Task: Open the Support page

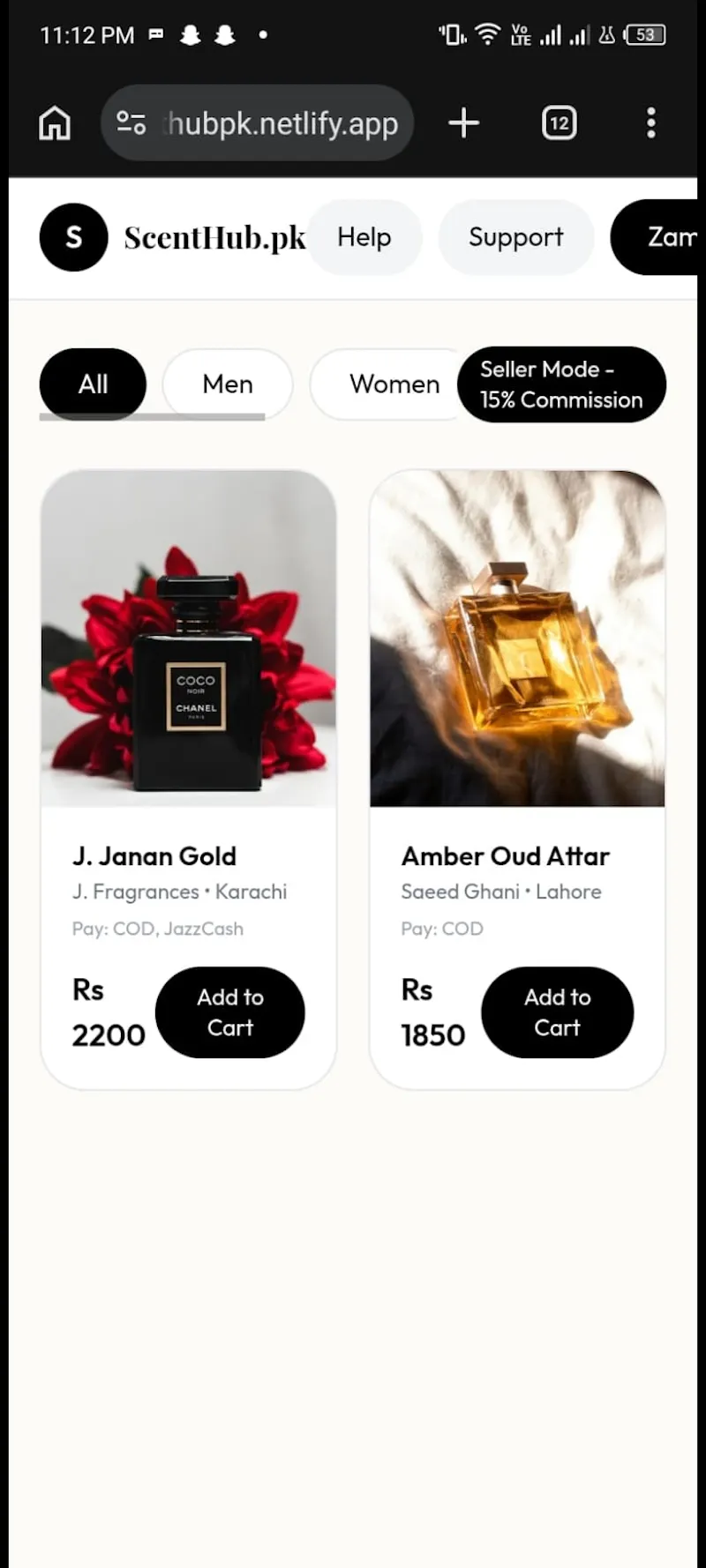Action: tap(516, 237)
